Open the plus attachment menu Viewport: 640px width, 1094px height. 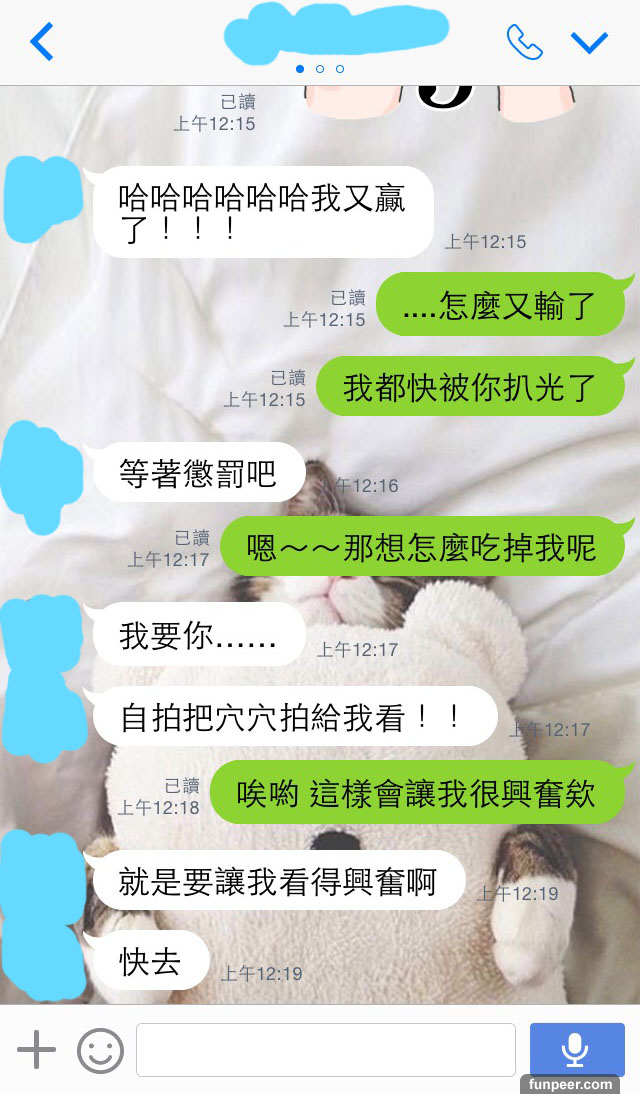point(37,1050)
